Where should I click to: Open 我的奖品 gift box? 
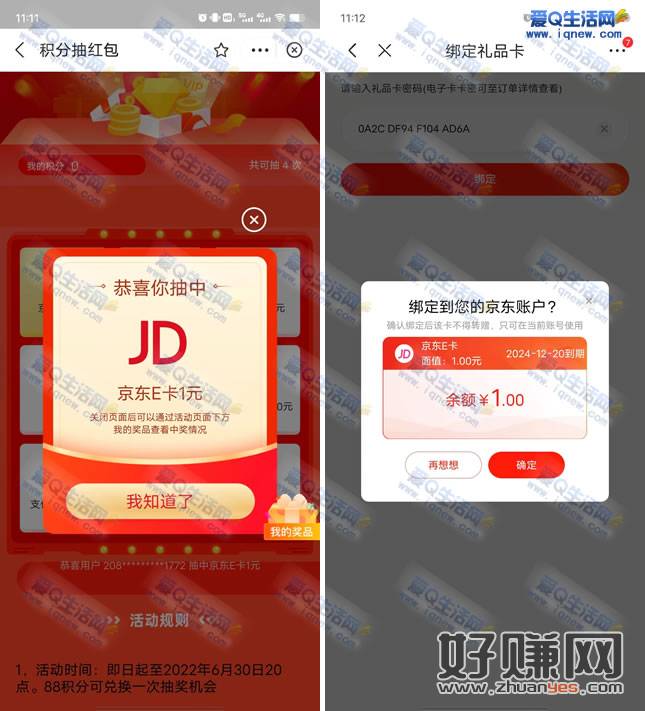(x=291, y=517)
